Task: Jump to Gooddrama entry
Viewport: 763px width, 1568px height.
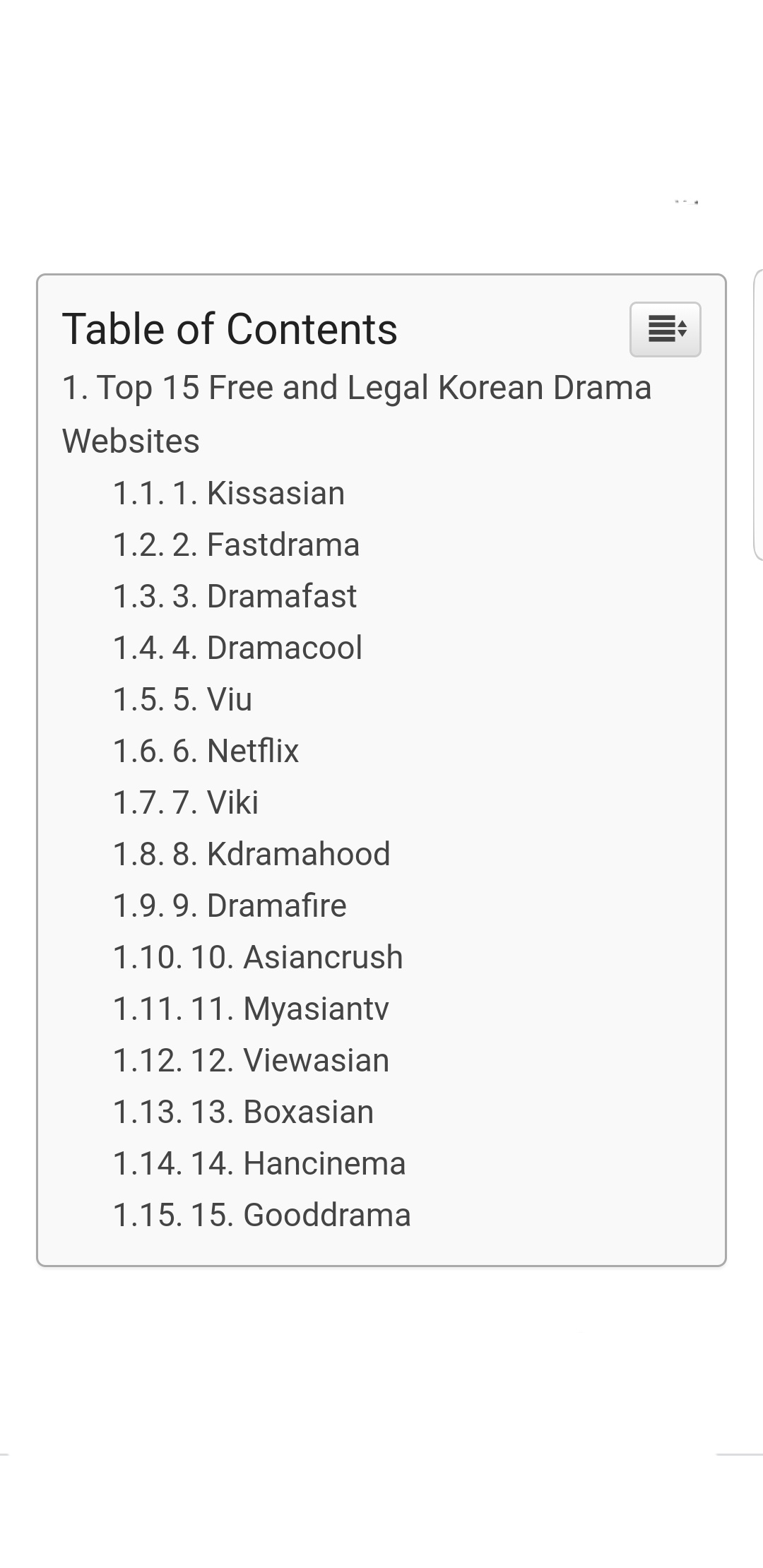Action: [x=261, y=1215]
